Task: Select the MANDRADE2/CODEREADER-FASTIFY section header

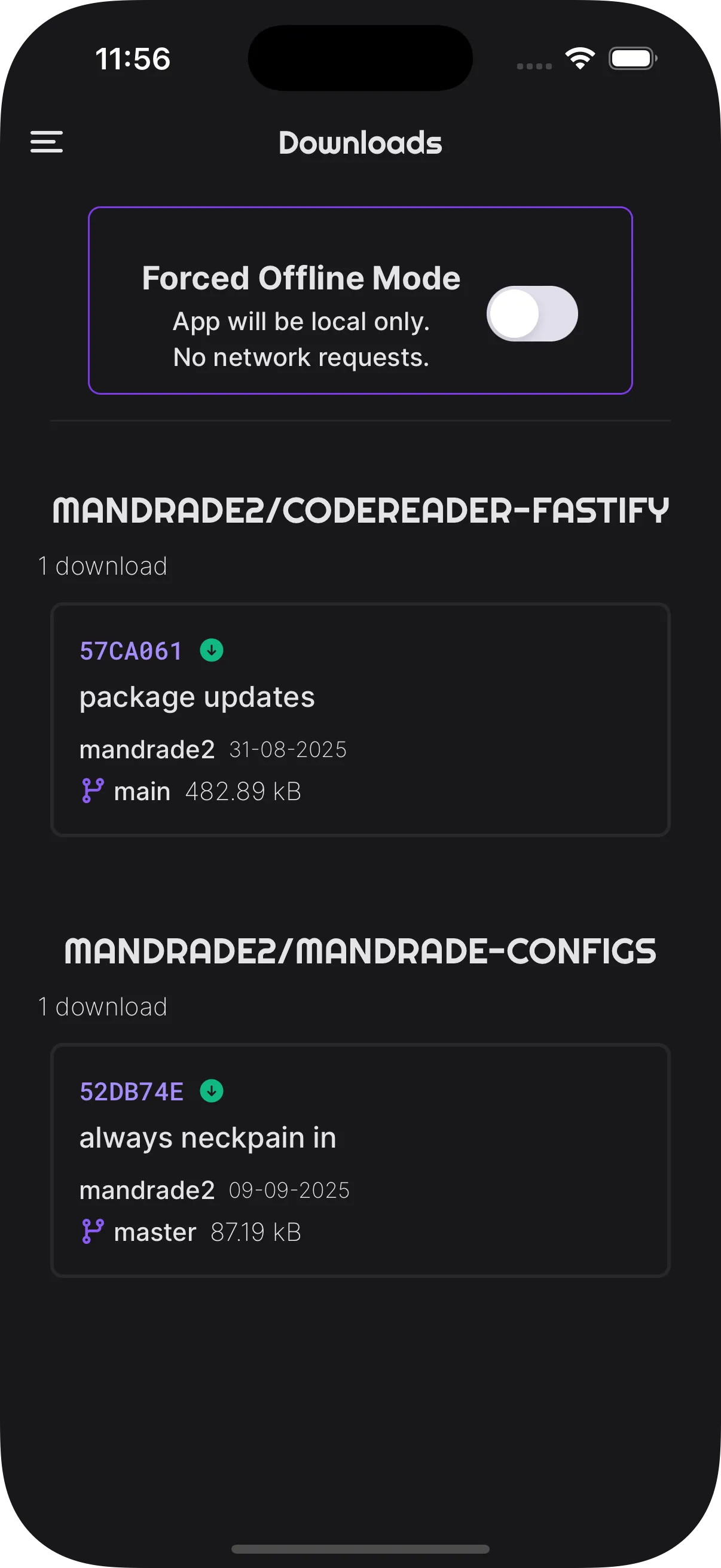Action: point(360,511)
